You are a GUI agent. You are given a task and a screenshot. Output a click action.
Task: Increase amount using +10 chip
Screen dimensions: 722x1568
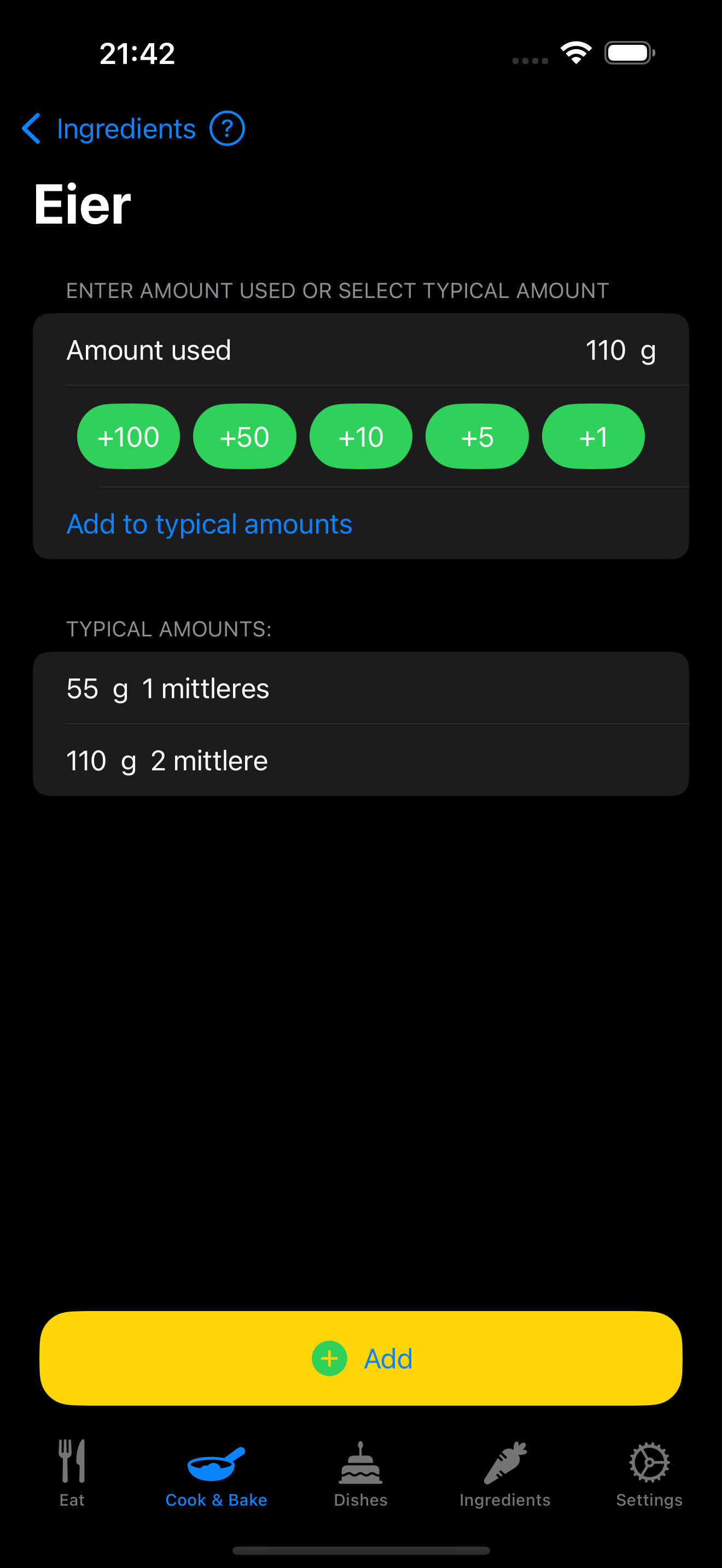tap(361, 436)
